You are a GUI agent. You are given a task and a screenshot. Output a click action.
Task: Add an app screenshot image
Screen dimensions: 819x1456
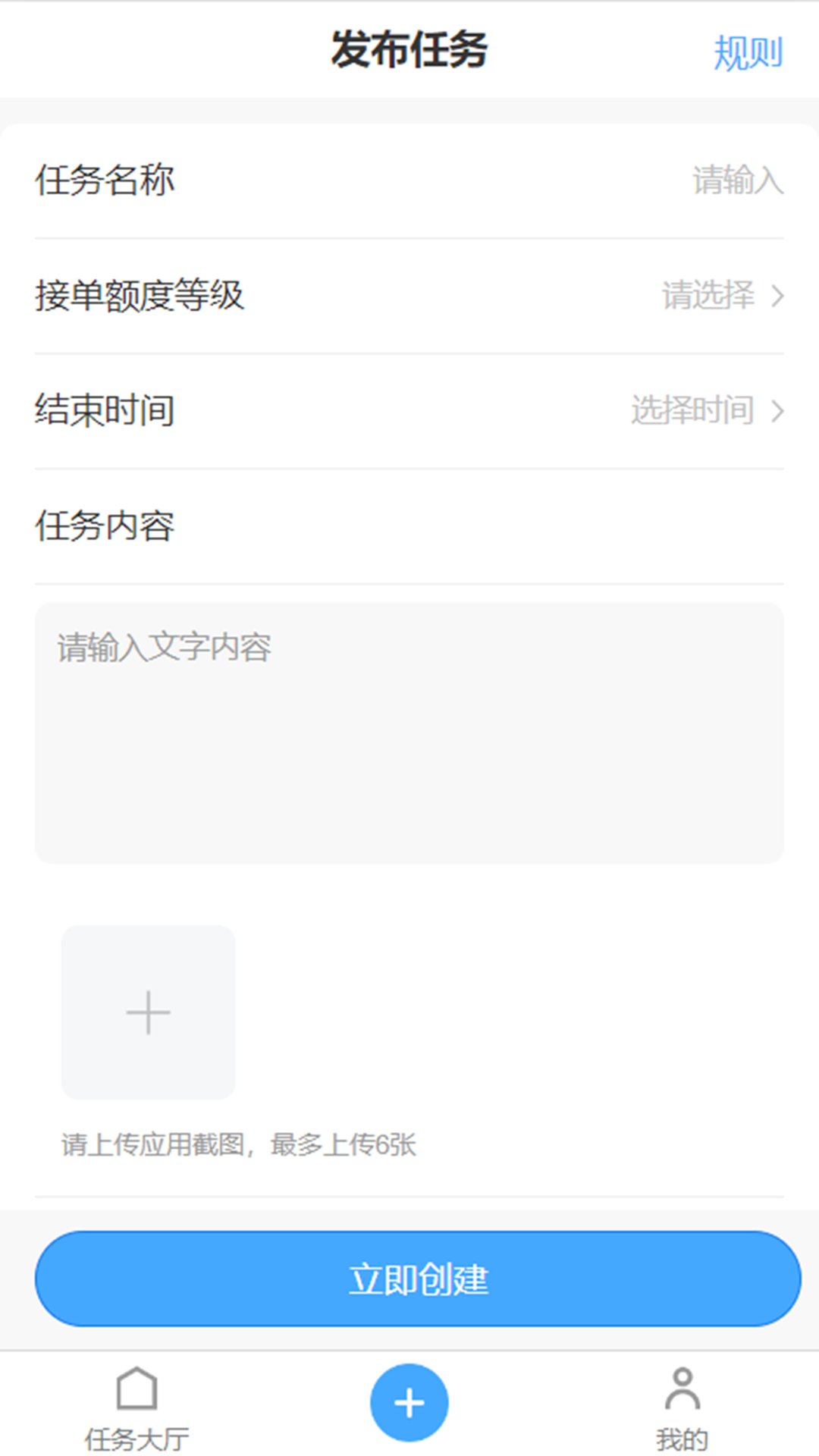(148, 1012)
